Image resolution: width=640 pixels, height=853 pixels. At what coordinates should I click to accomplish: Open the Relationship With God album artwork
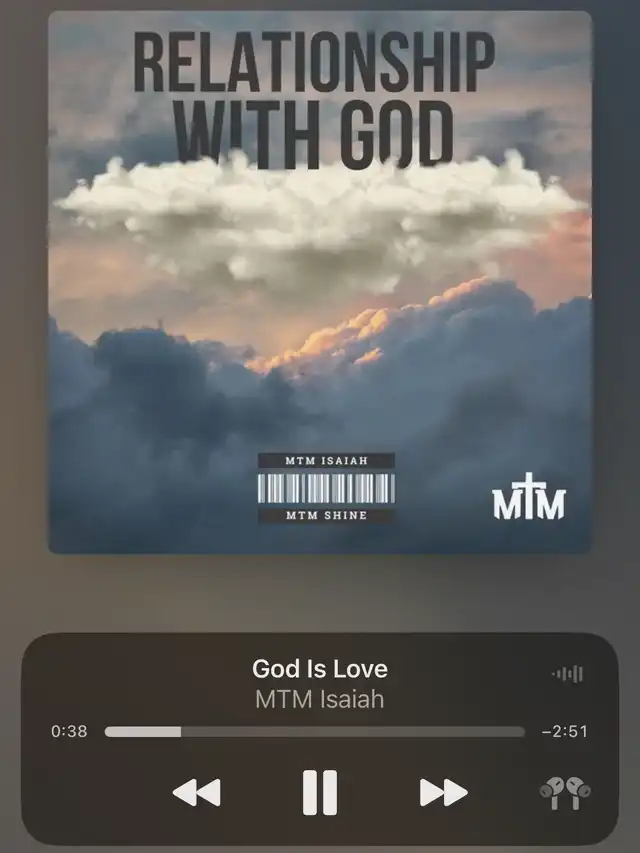coord(320,282)
